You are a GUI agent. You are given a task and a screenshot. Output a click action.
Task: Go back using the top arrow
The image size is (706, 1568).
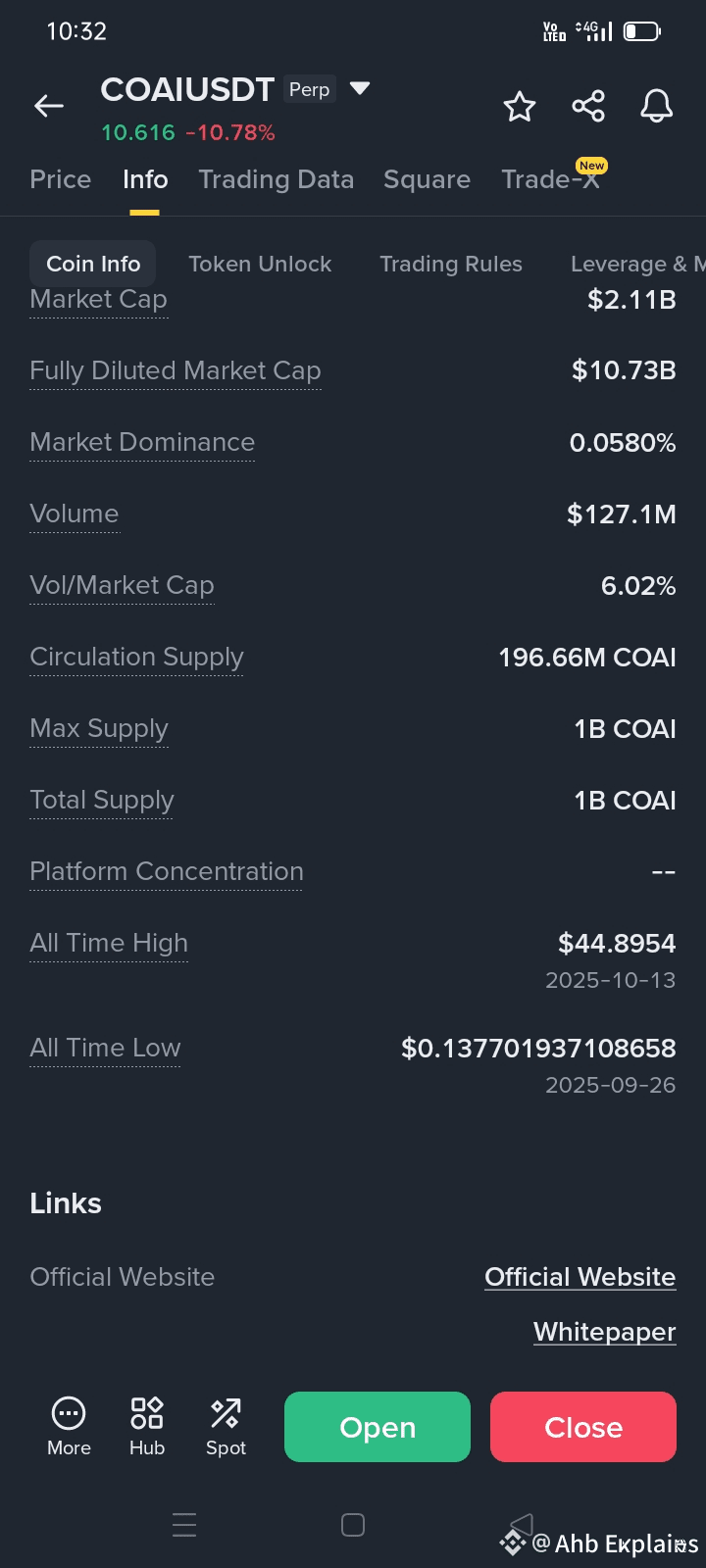pyautogui.click(x=49, y=106)
